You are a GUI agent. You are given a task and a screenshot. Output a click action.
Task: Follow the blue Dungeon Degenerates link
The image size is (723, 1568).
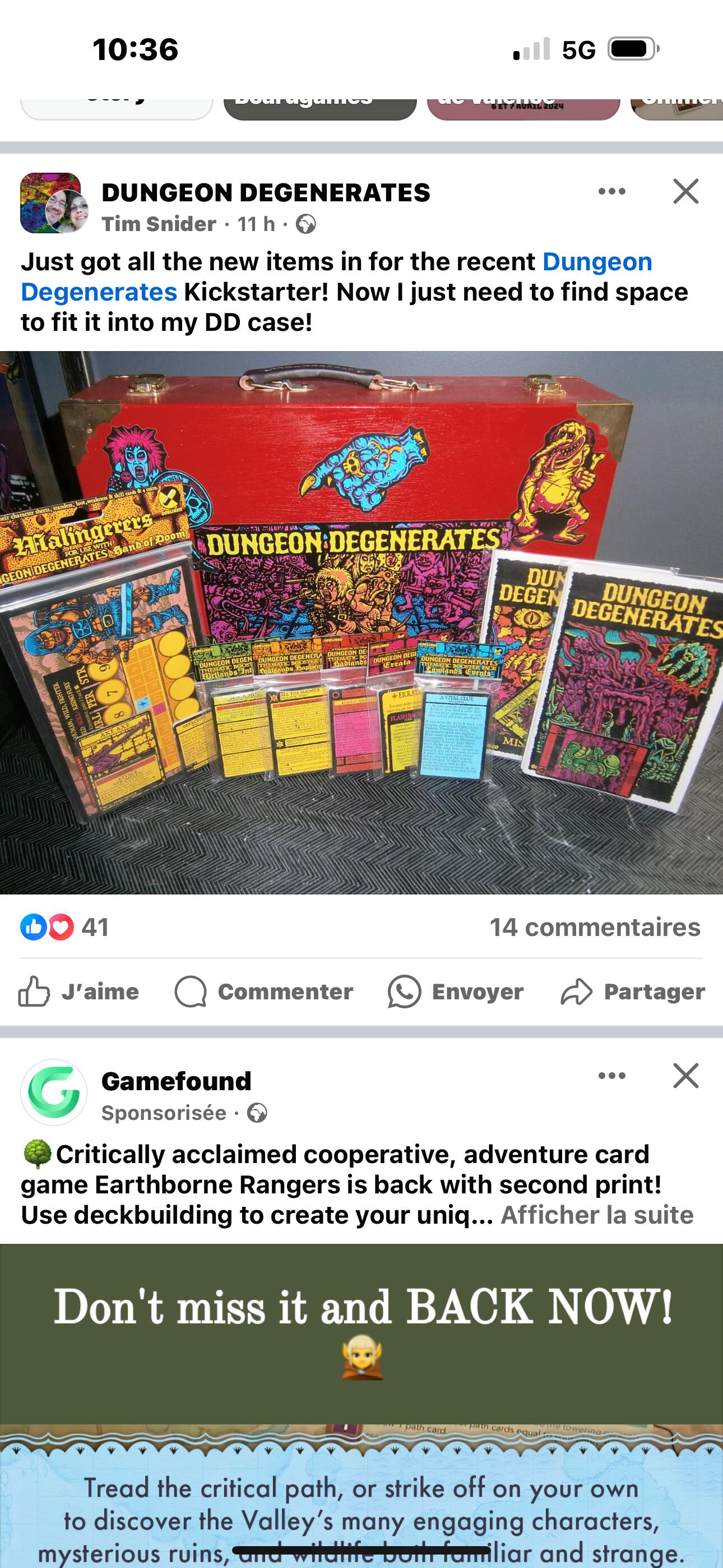pos(596,262)
